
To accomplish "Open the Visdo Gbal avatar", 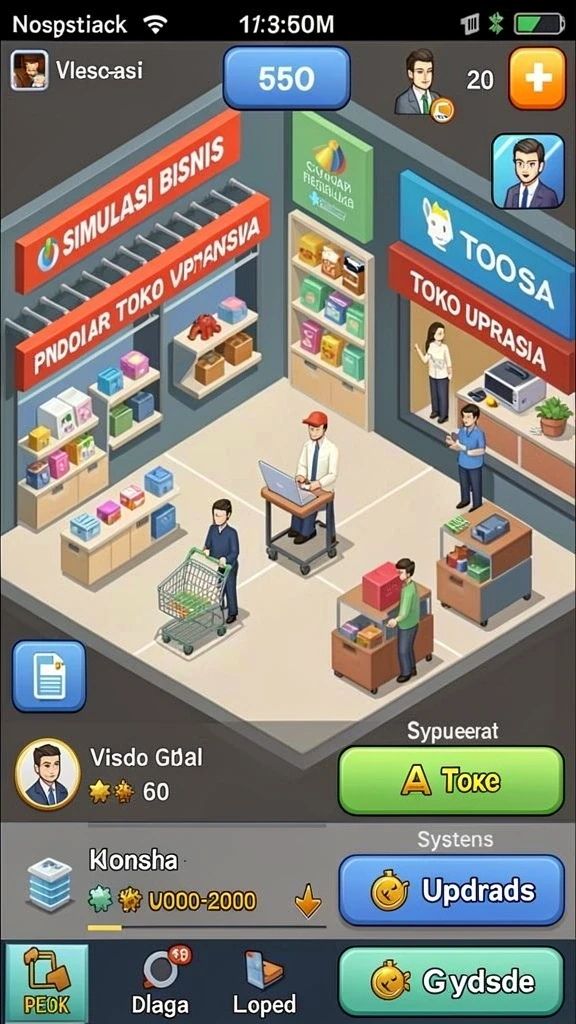I will pos(48,774).
